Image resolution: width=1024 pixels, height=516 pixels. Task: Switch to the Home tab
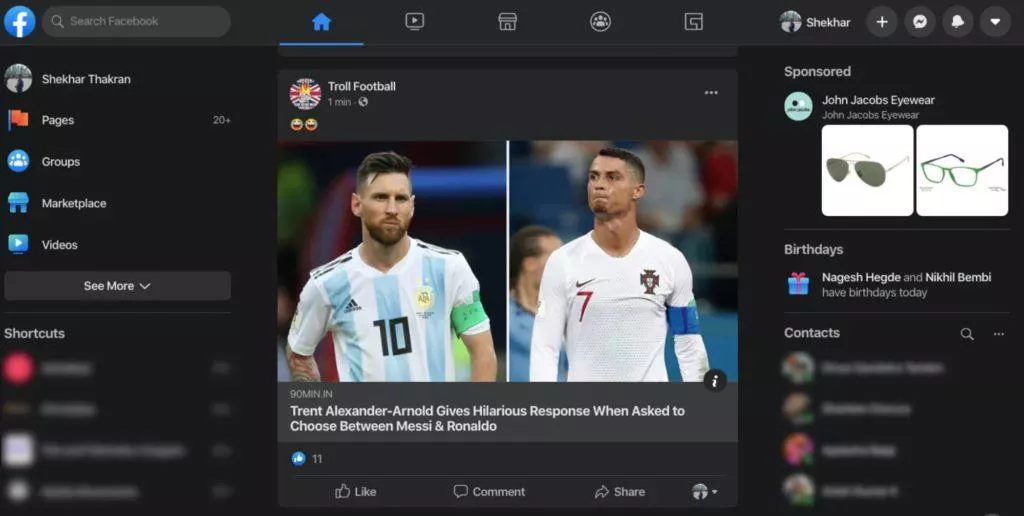pos(321,22)
